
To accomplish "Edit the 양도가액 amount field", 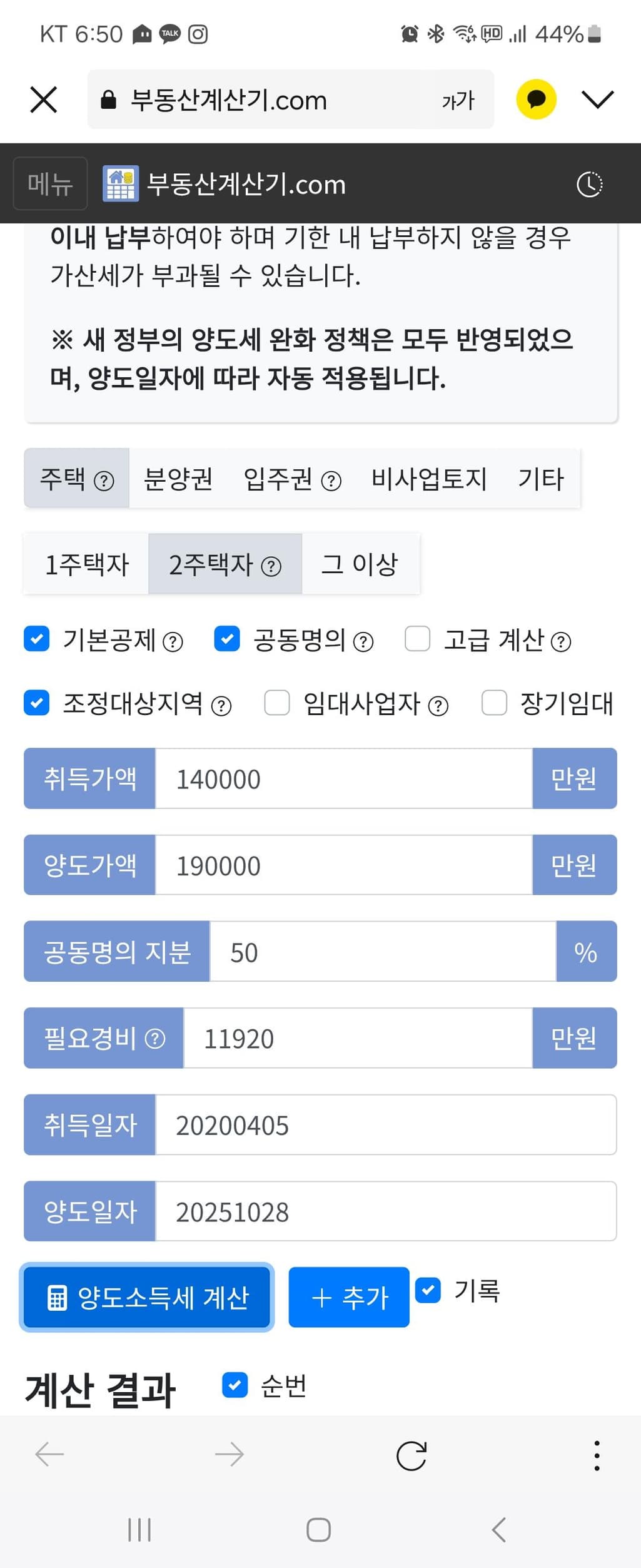I will click(x=343, y=865).
